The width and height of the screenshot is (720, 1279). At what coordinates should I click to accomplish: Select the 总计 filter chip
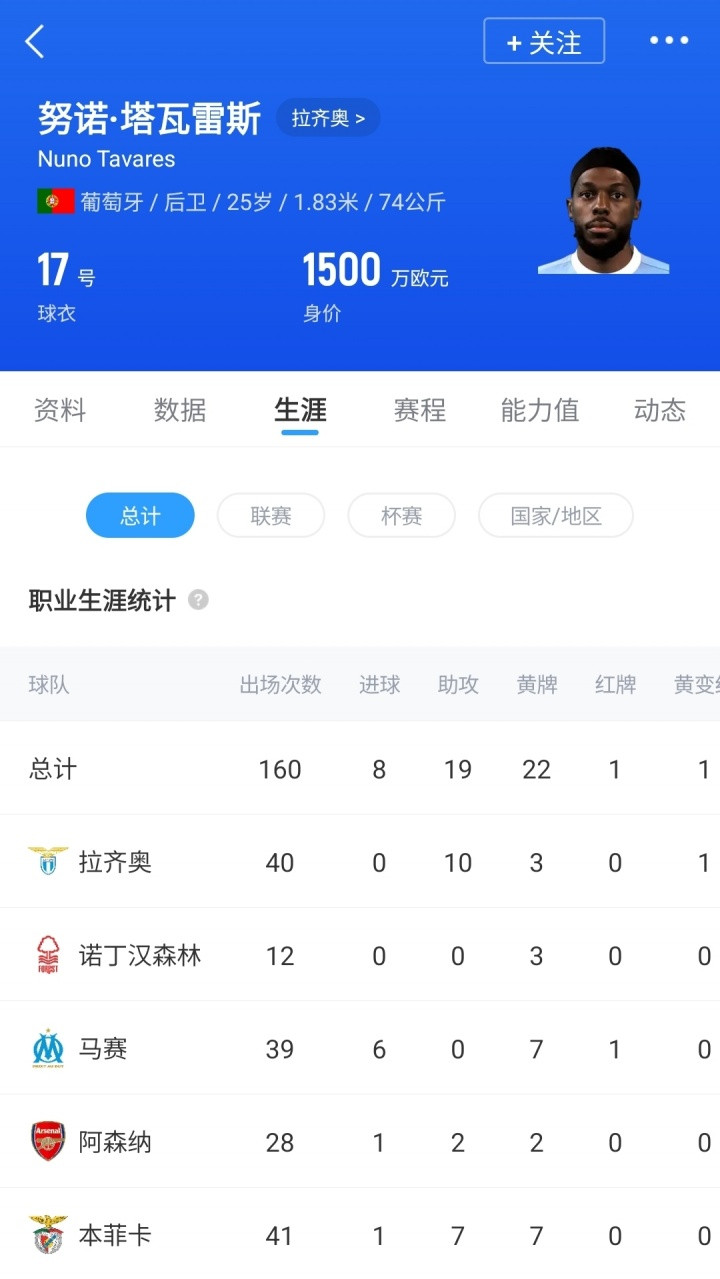click(140, 516)
